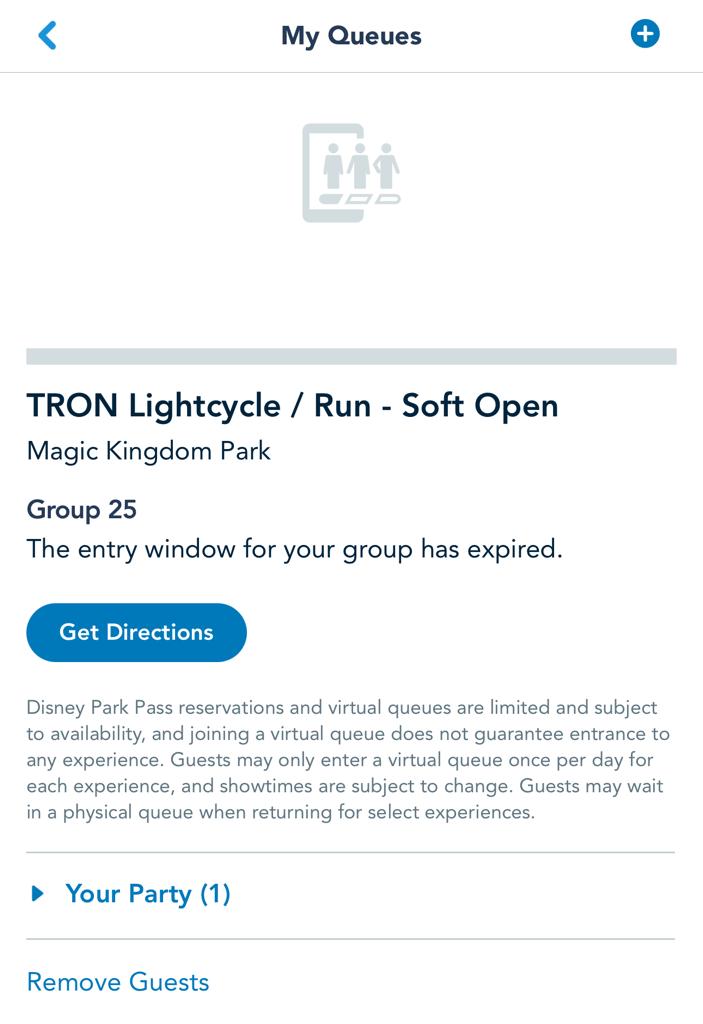
Task: Expand the Your Party (1) section
Action: click(130, 893)
